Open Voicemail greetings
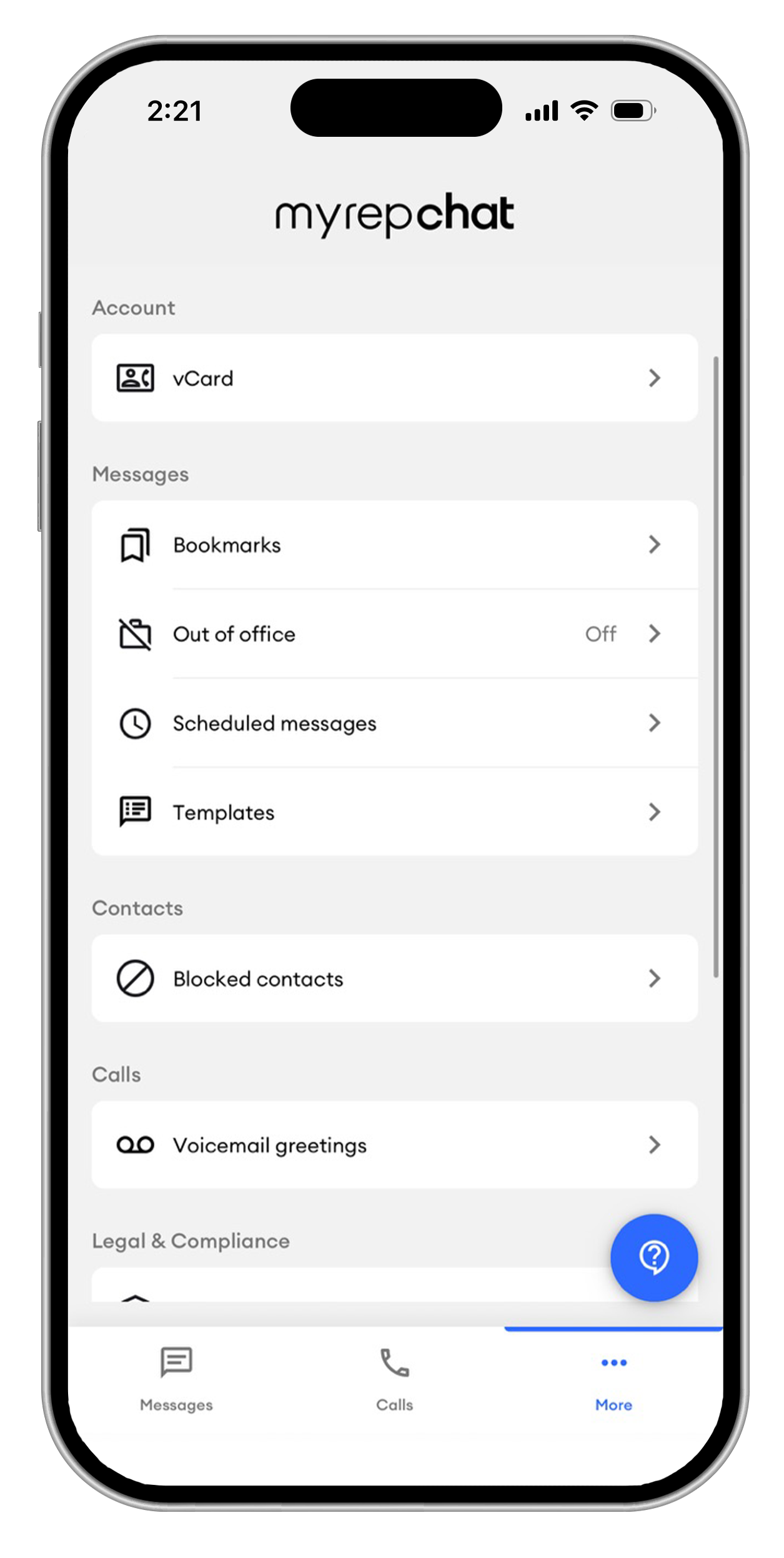 coord(394,1145)
